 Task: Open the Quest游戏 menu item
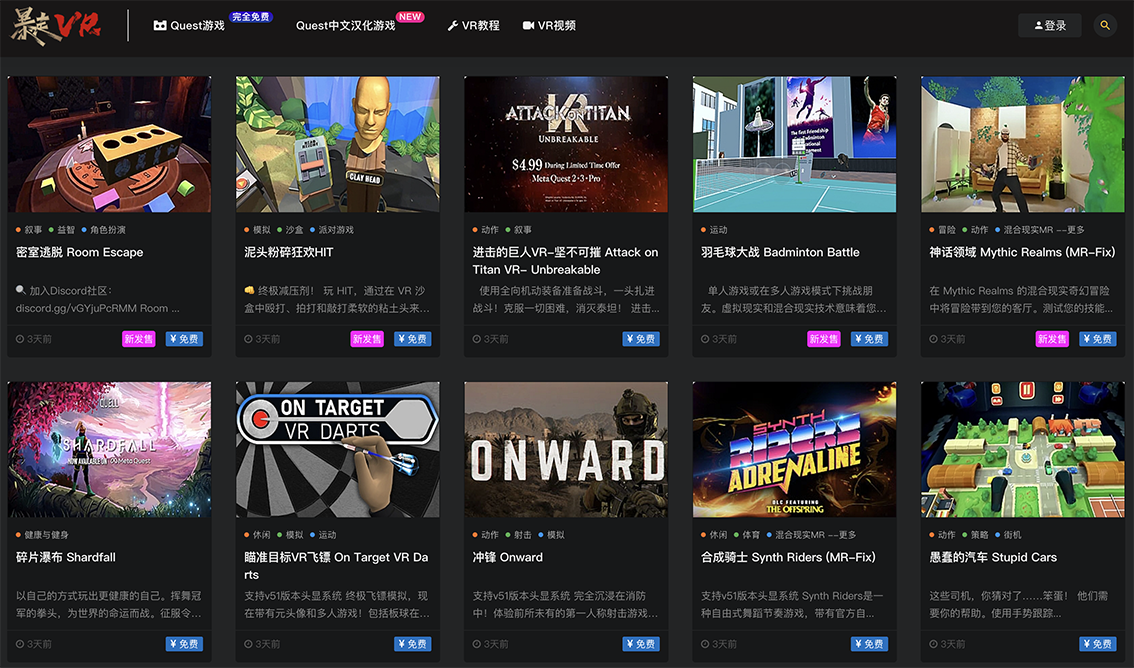coord(188,25)
